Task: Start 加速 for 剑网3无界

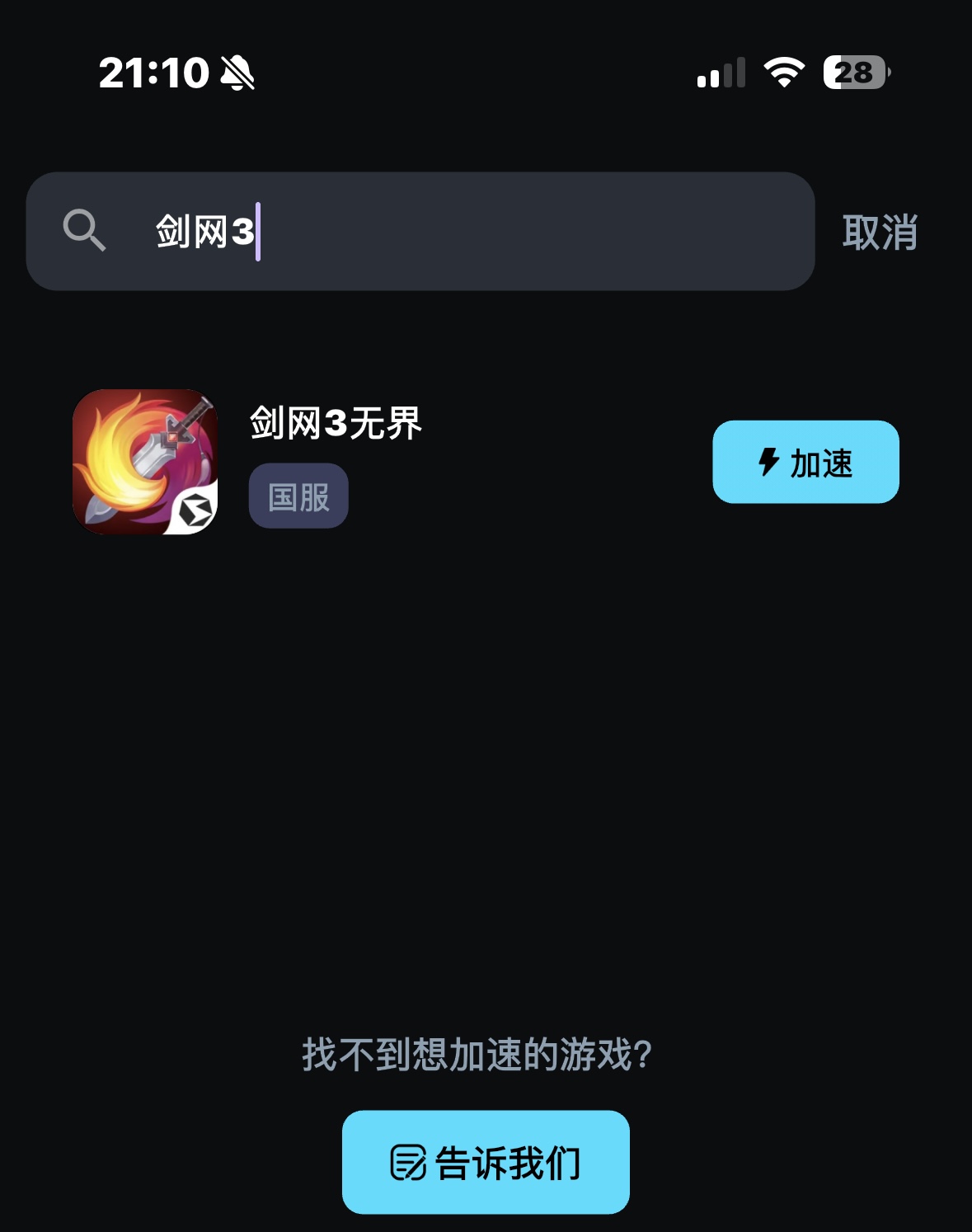Action: [805, 462]
